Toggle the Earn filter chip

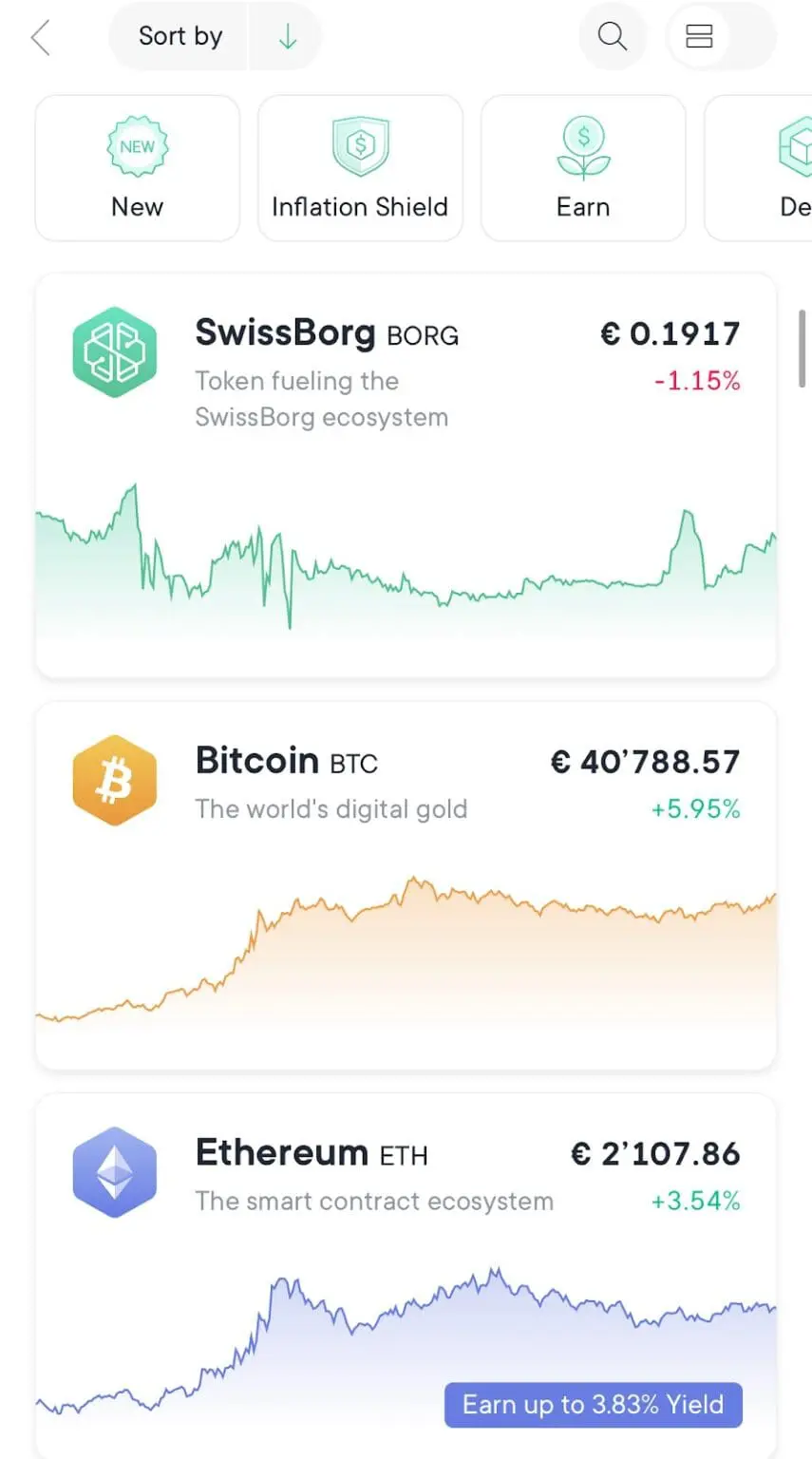click(582, 168)
